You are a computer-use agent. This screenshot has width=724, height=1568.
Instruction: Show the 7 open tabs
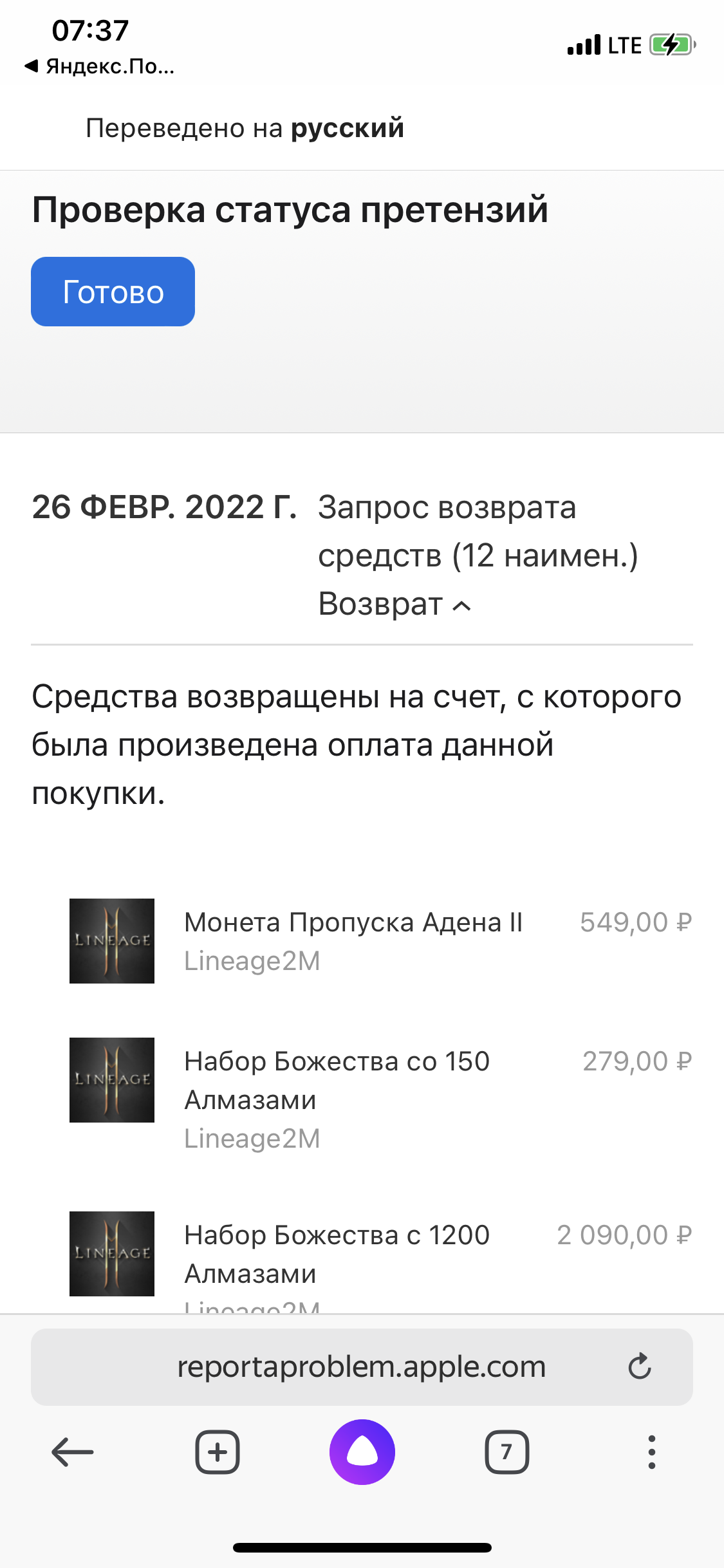(x=506, y=1452)
